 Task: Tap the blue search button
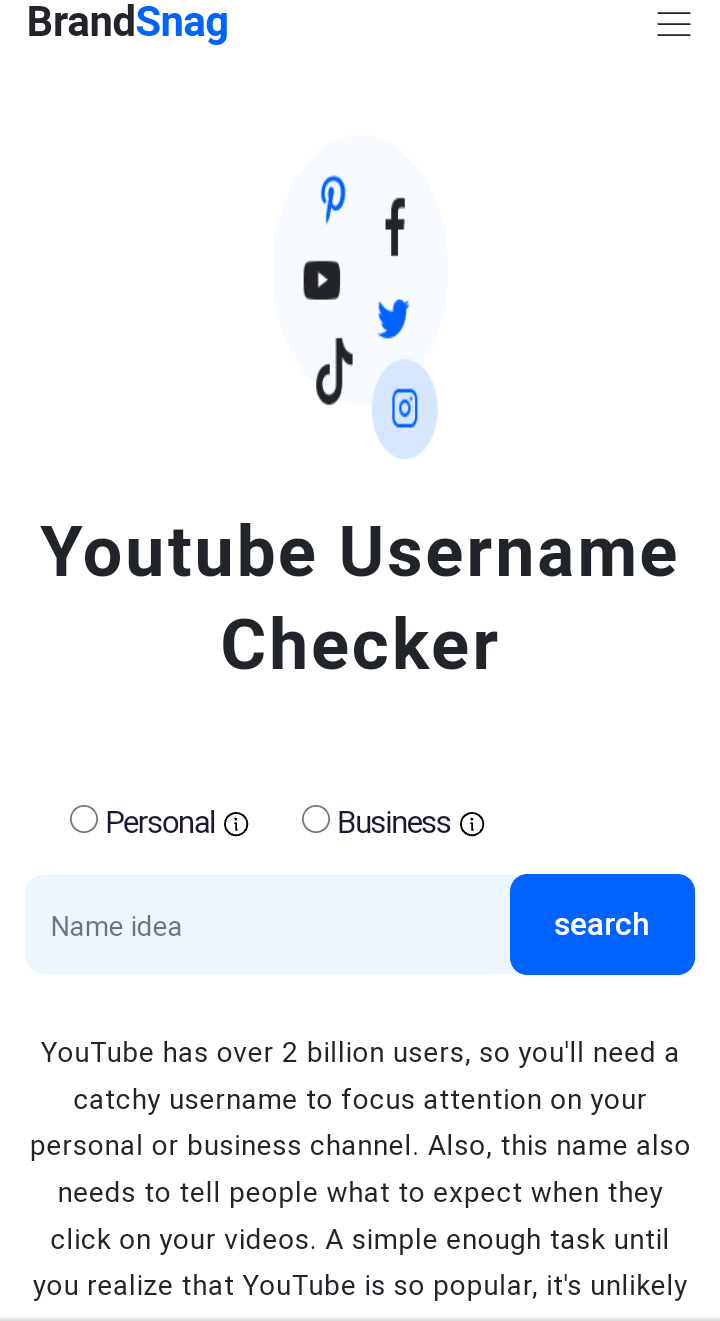point(602,924)
